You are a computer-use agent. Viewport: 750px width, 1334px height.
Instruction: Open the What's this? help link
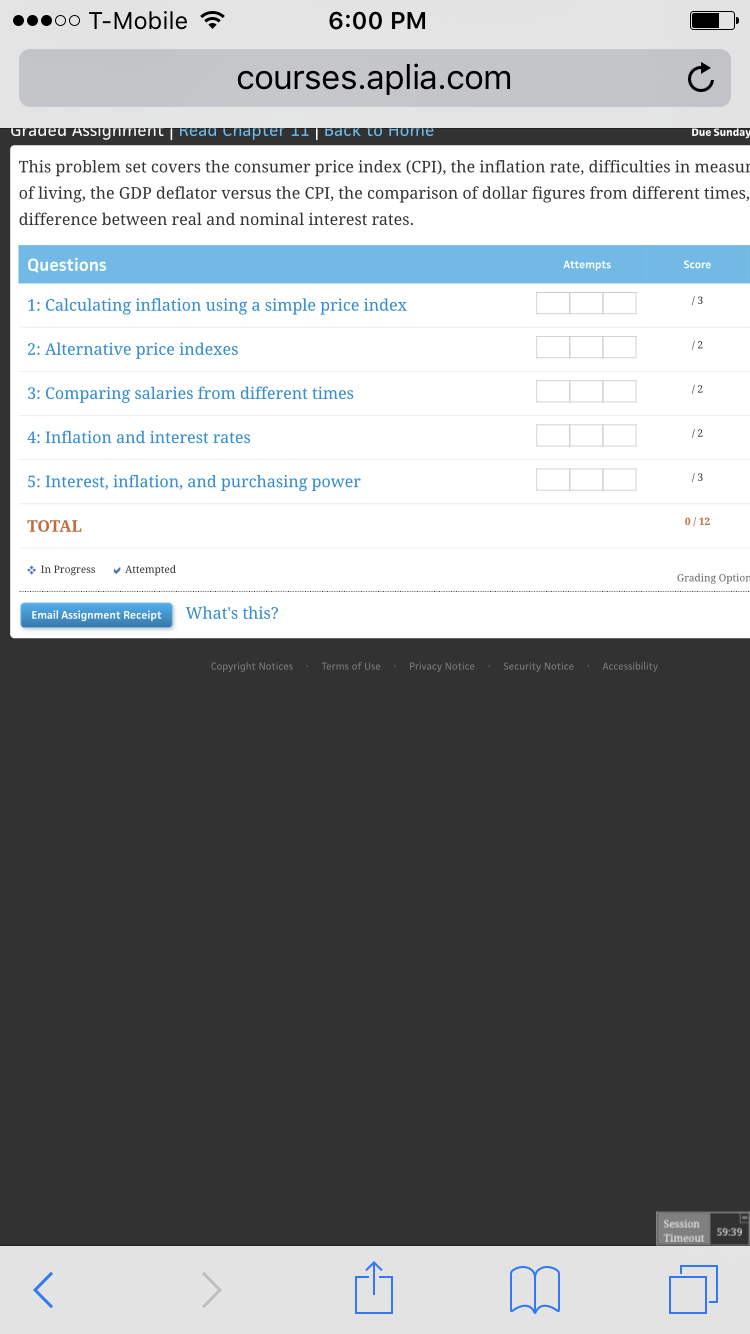click(232, 613)
